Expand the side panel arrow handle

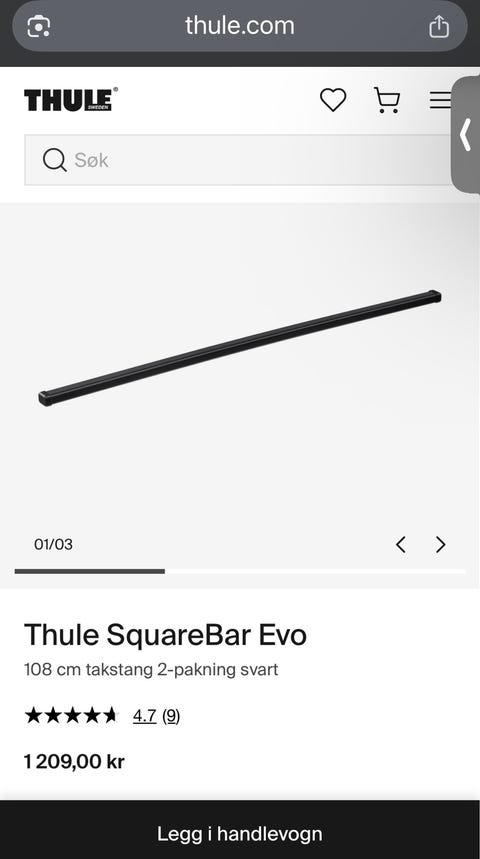click(466, 134)
